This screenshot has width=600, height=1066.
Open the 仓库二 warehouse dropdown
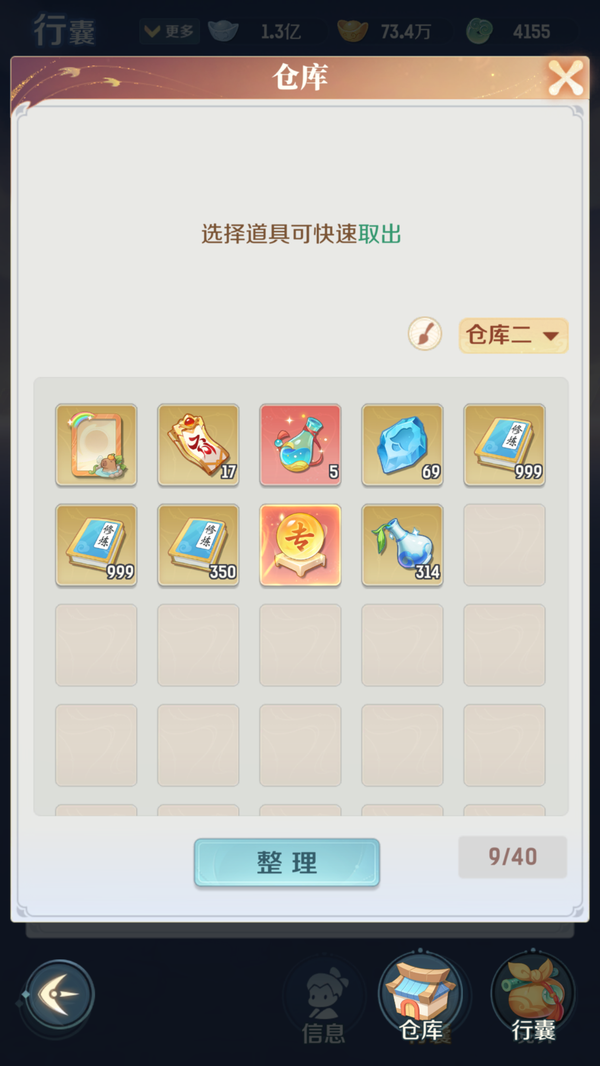[x=513, y=336]
